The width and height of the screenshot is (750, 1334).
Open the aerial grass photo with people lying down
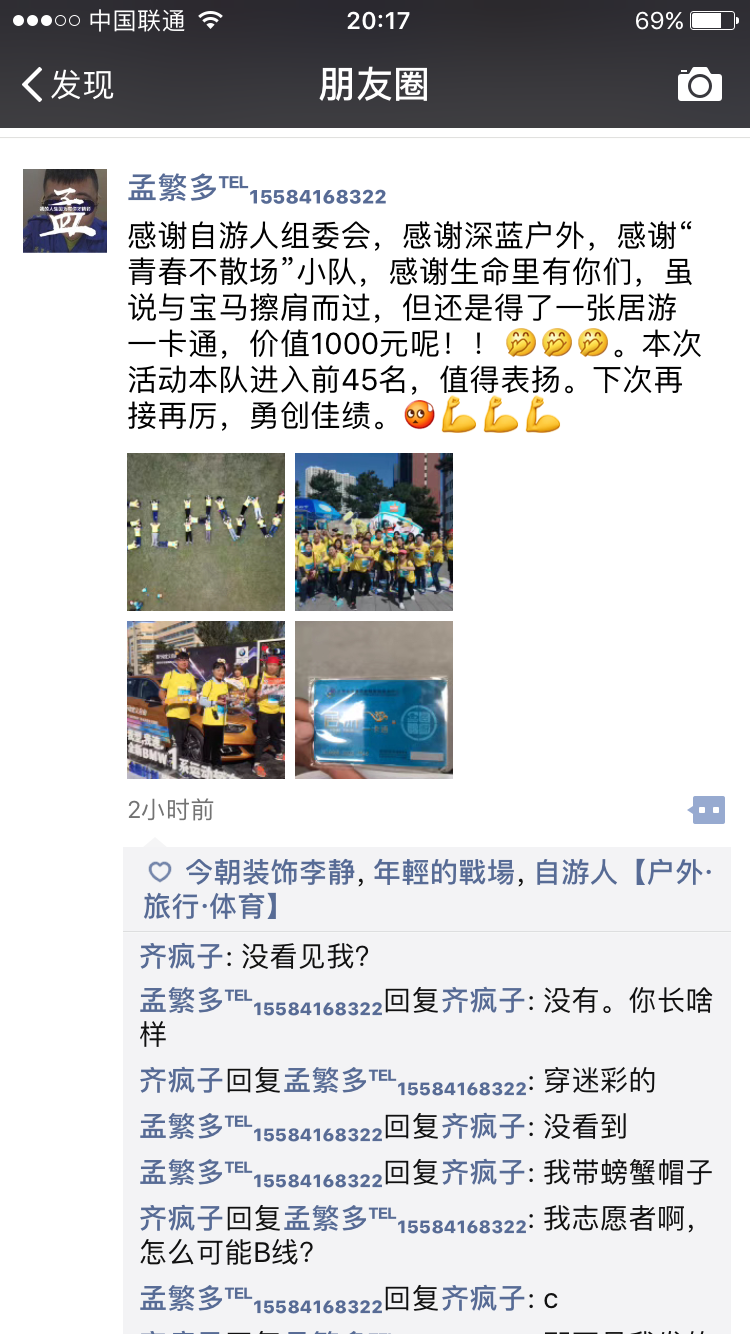pos(206,532)
